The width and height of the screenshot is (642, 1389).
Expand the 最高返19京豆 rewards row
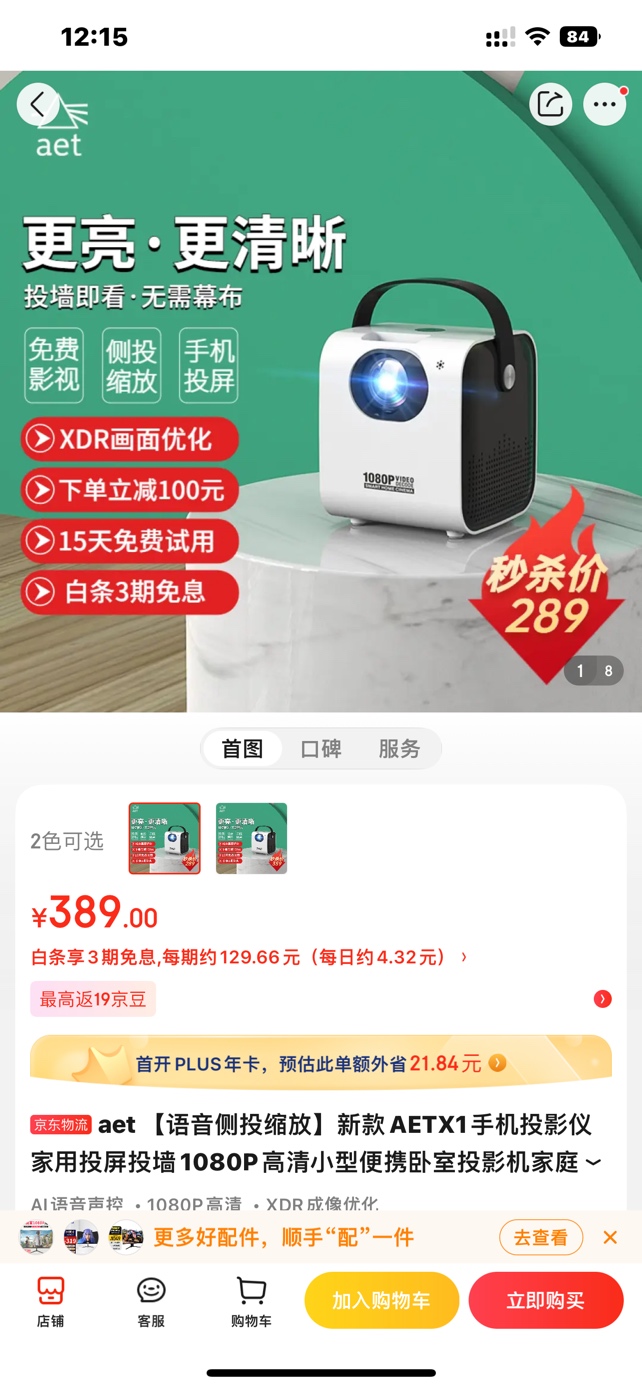click(602, 999)
